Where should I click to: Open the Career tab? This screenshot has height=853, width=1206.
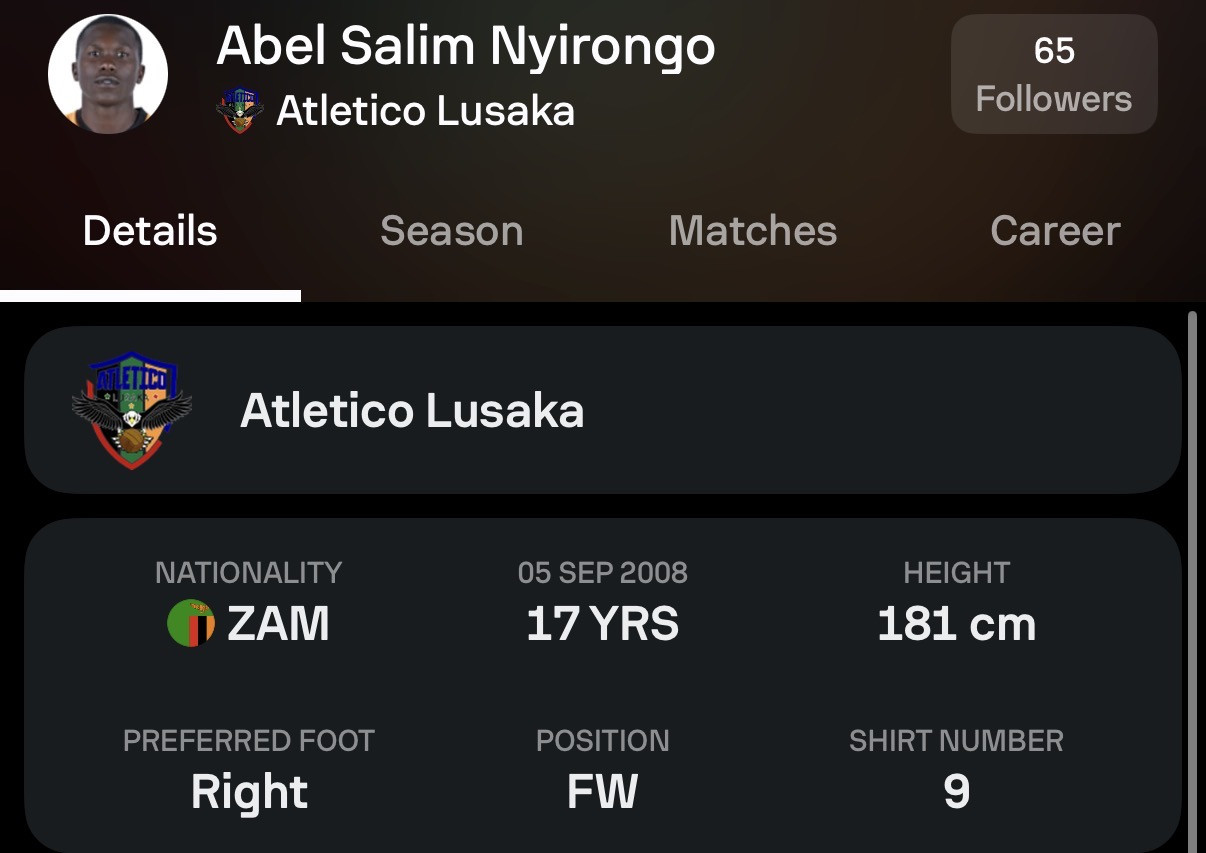1054,231
